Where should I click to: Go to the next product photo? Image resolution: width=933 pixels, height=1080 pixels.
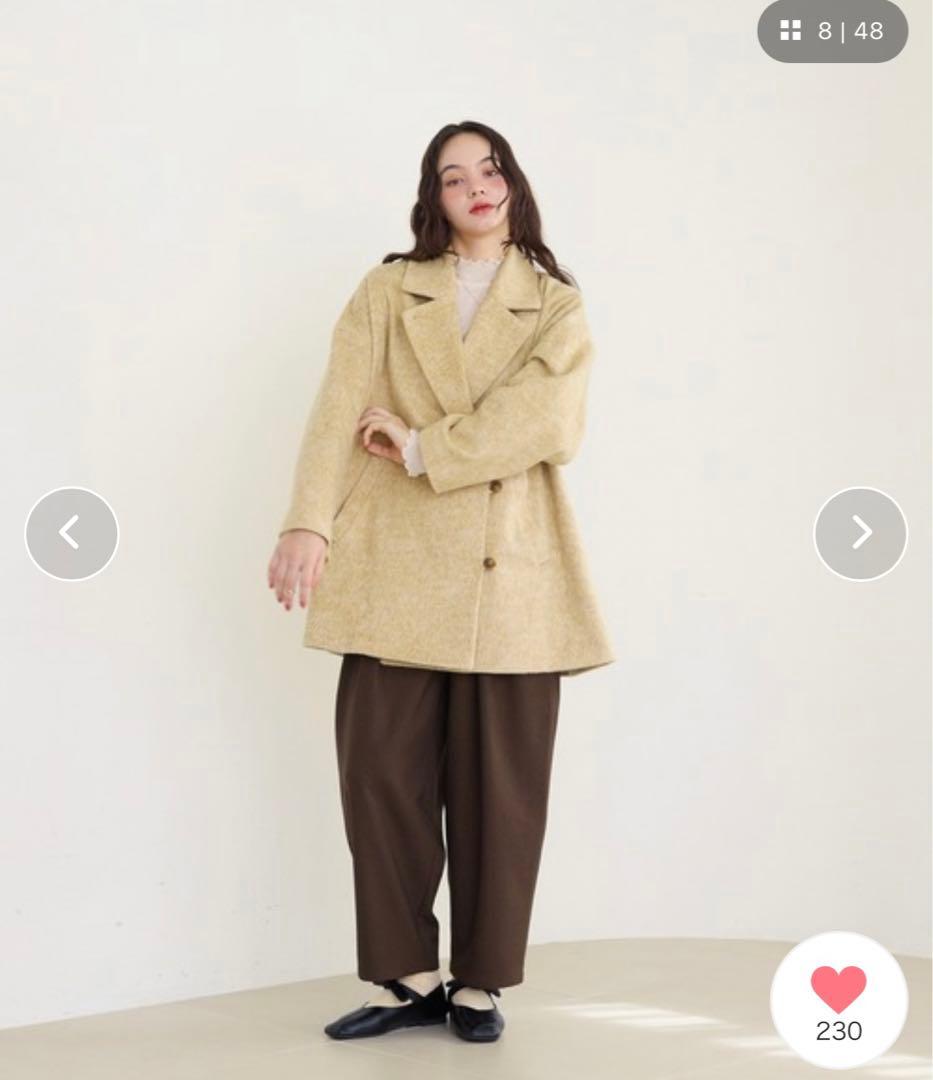[860, 533]
